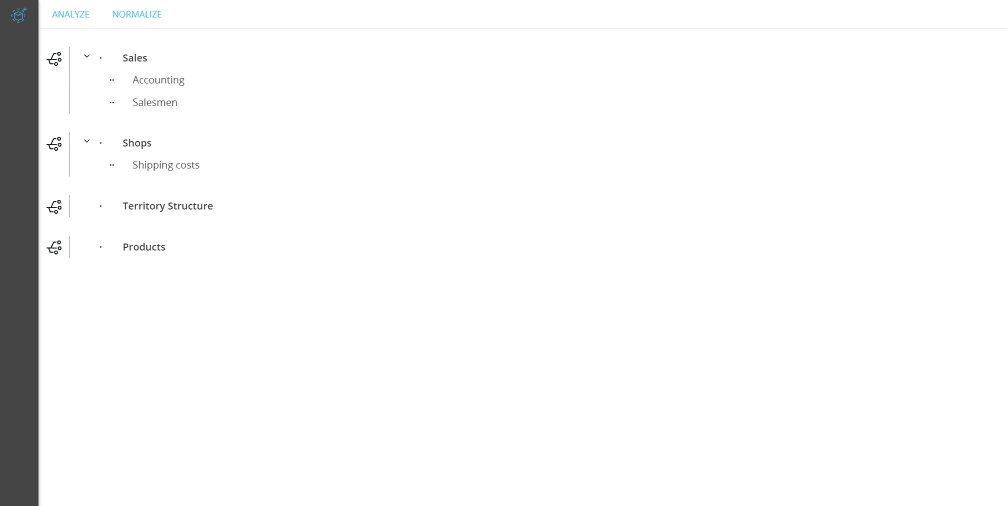This screenshot has height=506, width=1007.
Task: Collapse the Sales tree node
Action: point(87,57)
